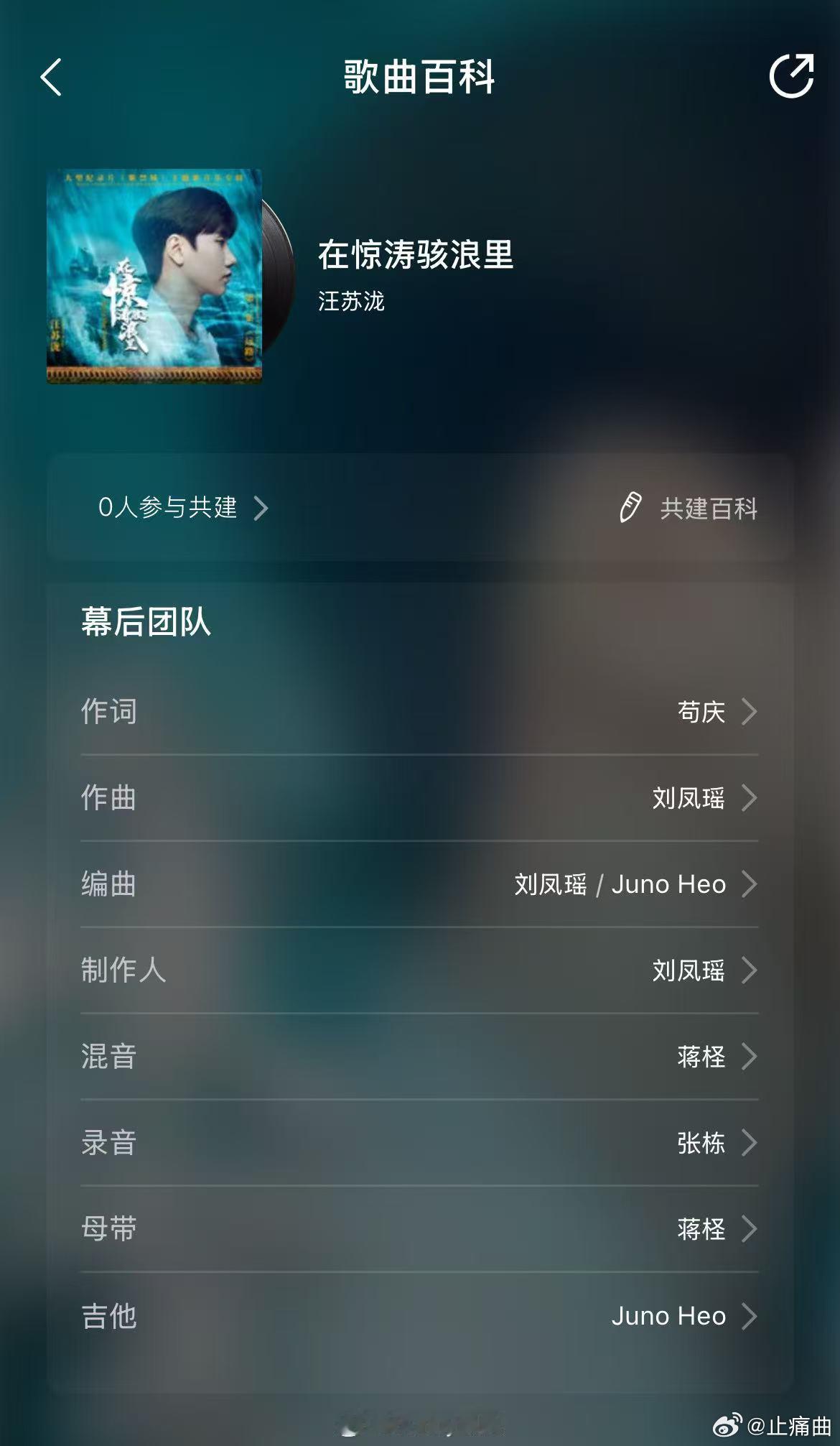
Task: Expand the 编曲 row for 刘凤瑶 / Juno Heo
Action: click(750, 884)
